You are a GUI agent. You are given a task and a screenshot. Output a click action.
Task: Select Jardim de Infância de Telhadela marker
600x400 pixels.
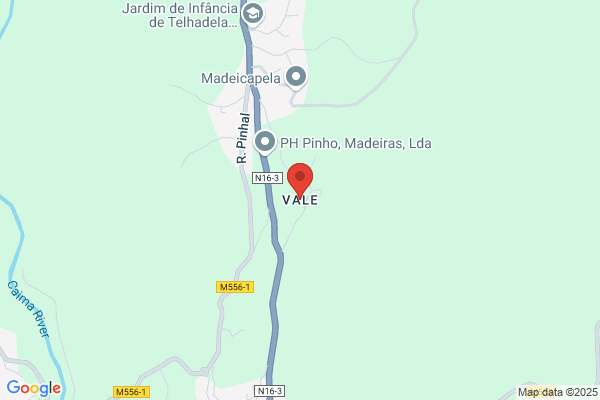click(253, 15)
